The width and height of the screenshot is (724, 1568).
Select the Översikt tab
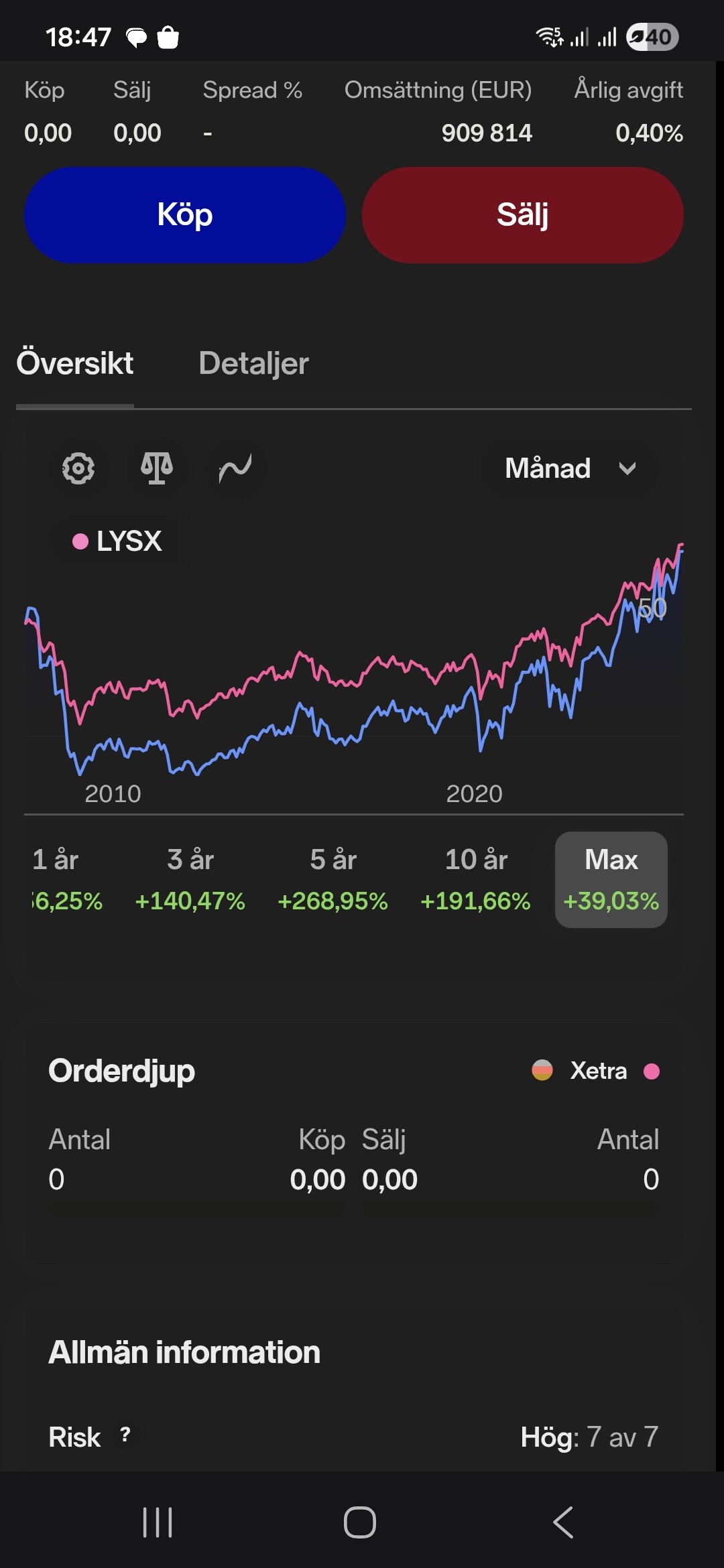pos(75,364)
